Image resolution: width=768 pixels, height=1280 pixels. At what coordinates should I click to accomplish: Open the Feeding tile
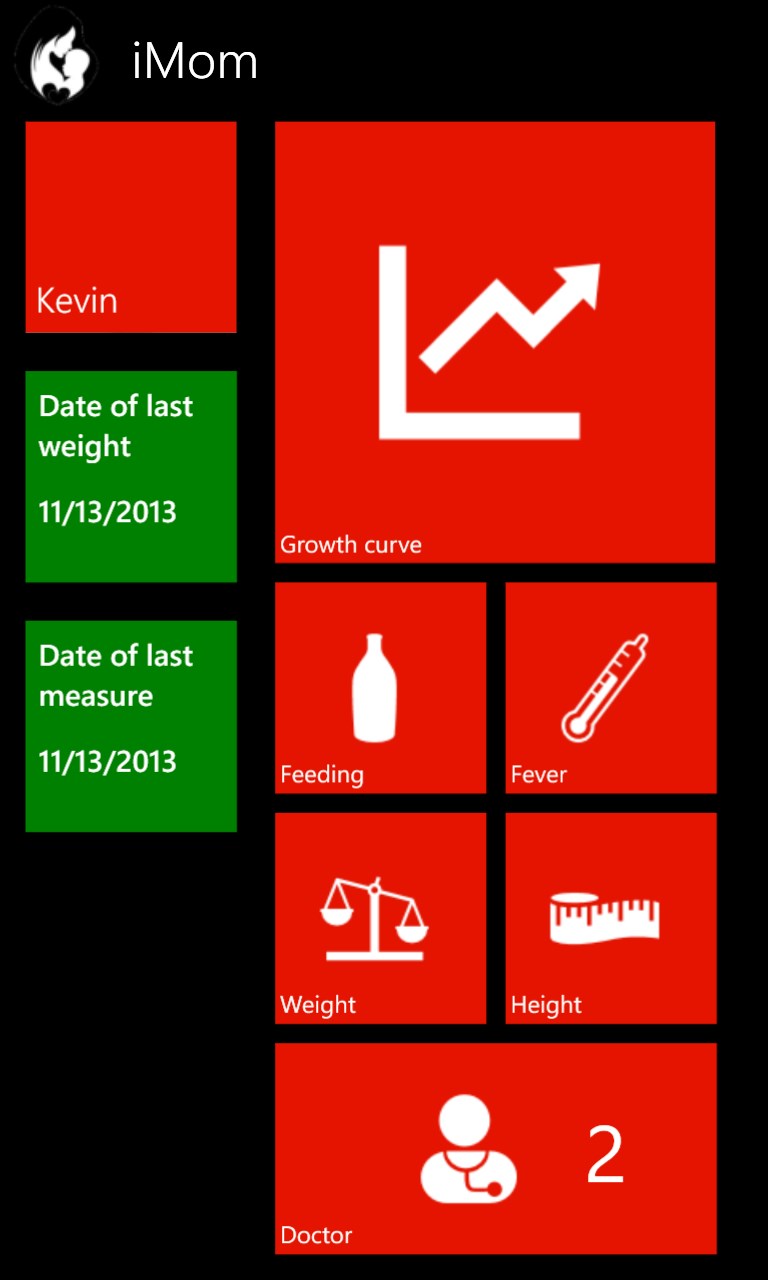(380, 687)
